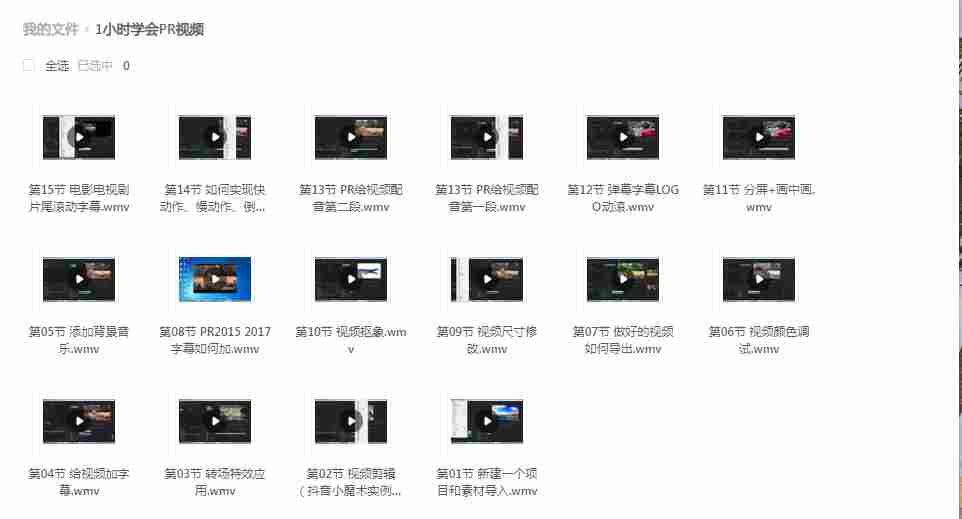Open 第08节 PR2015 2017字幕如何加 video
The width and height of the screenshot is (962, 519).
click(x=214, y=279)
